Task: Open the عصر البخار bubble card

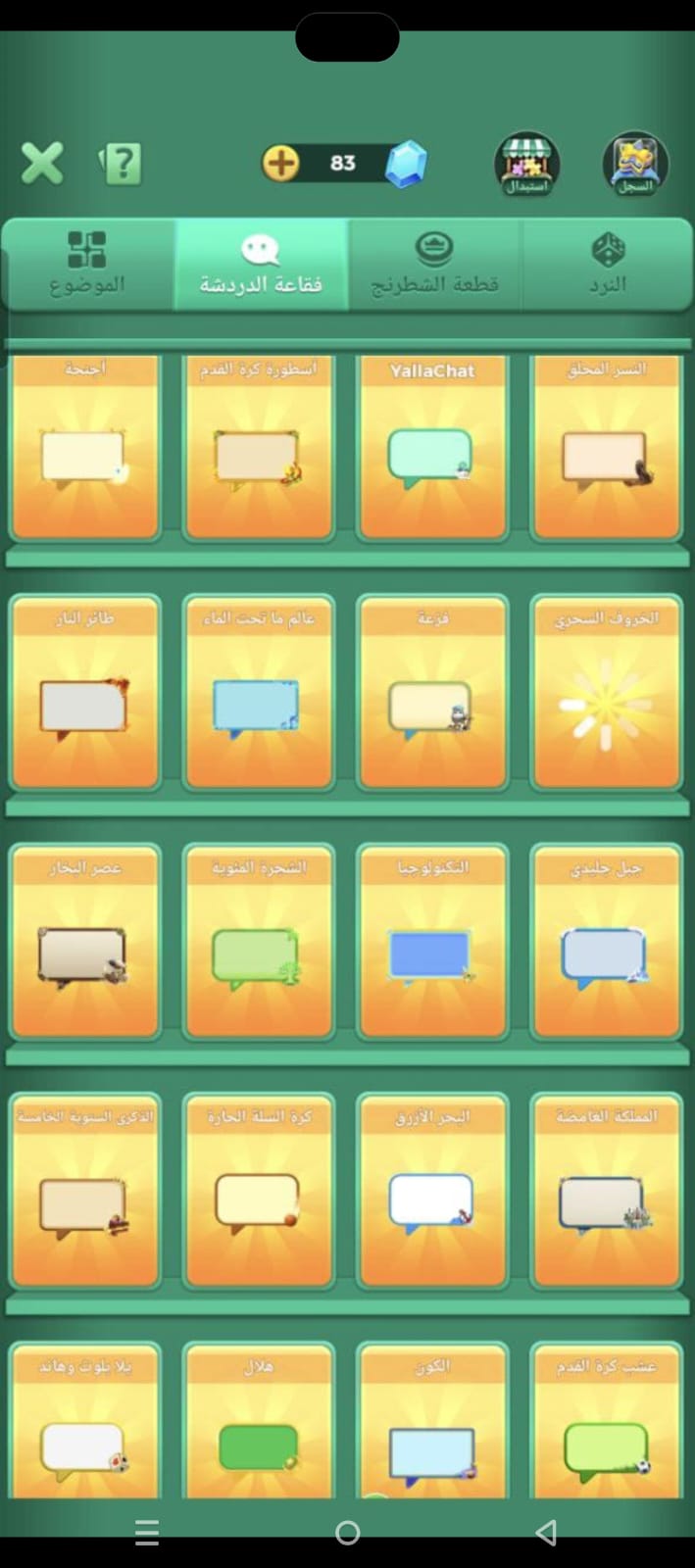Action: [x=85, y=942]
